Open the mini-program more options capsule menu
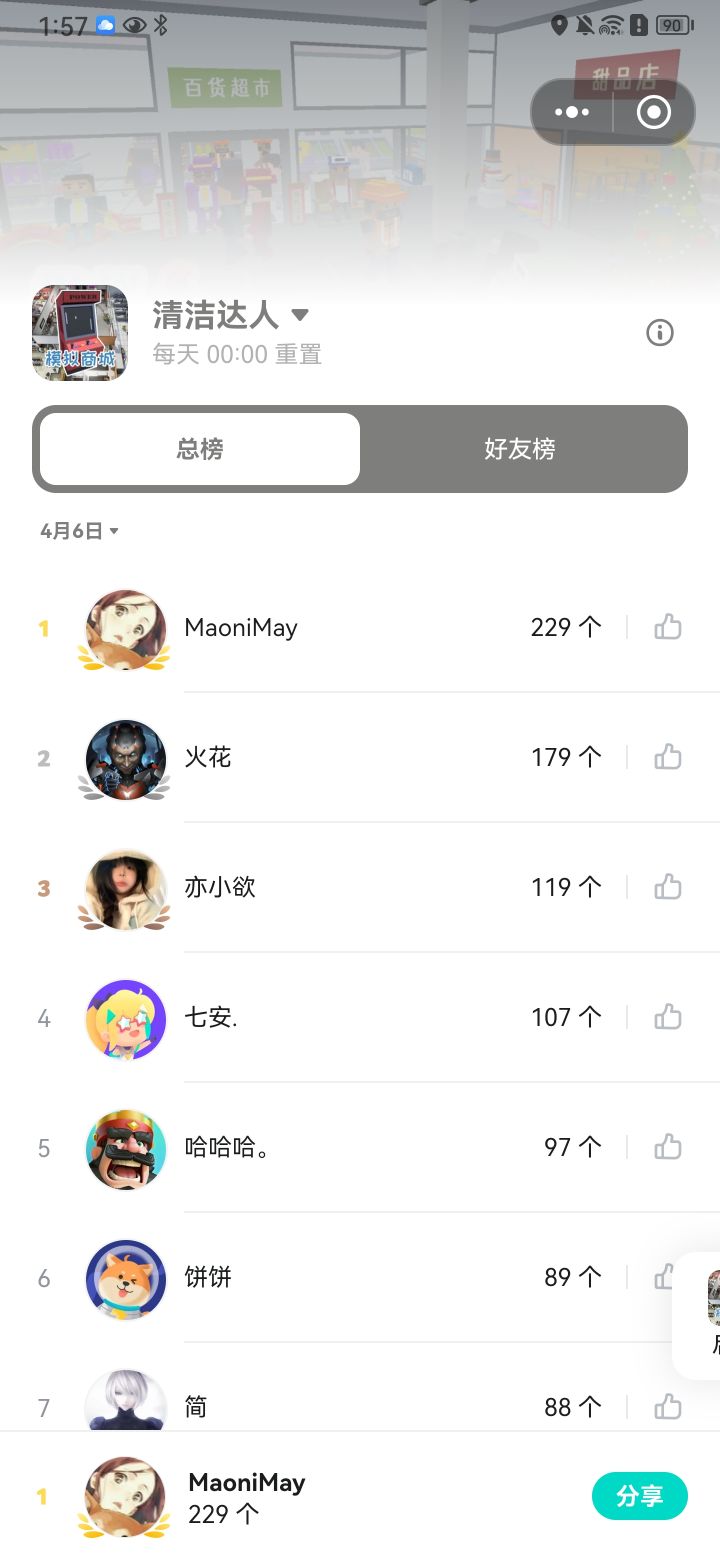The width and height of the screenshot is (720, 1560). [x=572, y=112]
